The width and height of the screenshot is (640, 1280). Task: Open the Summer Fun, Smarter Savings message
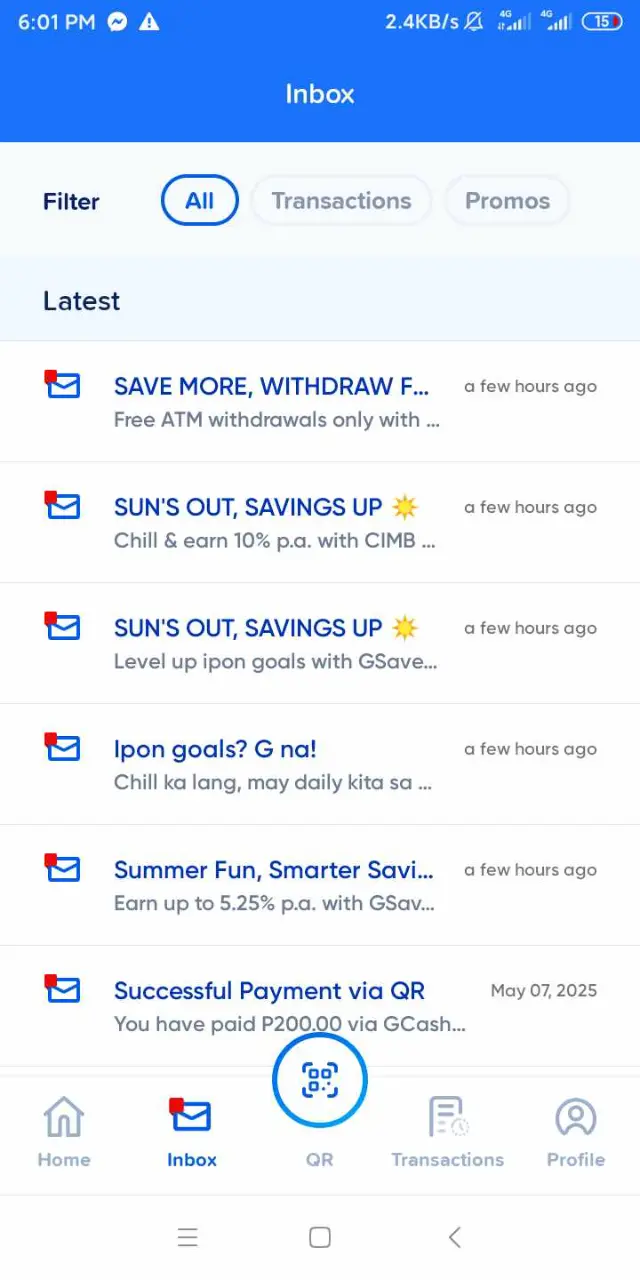tap(320, 886)
